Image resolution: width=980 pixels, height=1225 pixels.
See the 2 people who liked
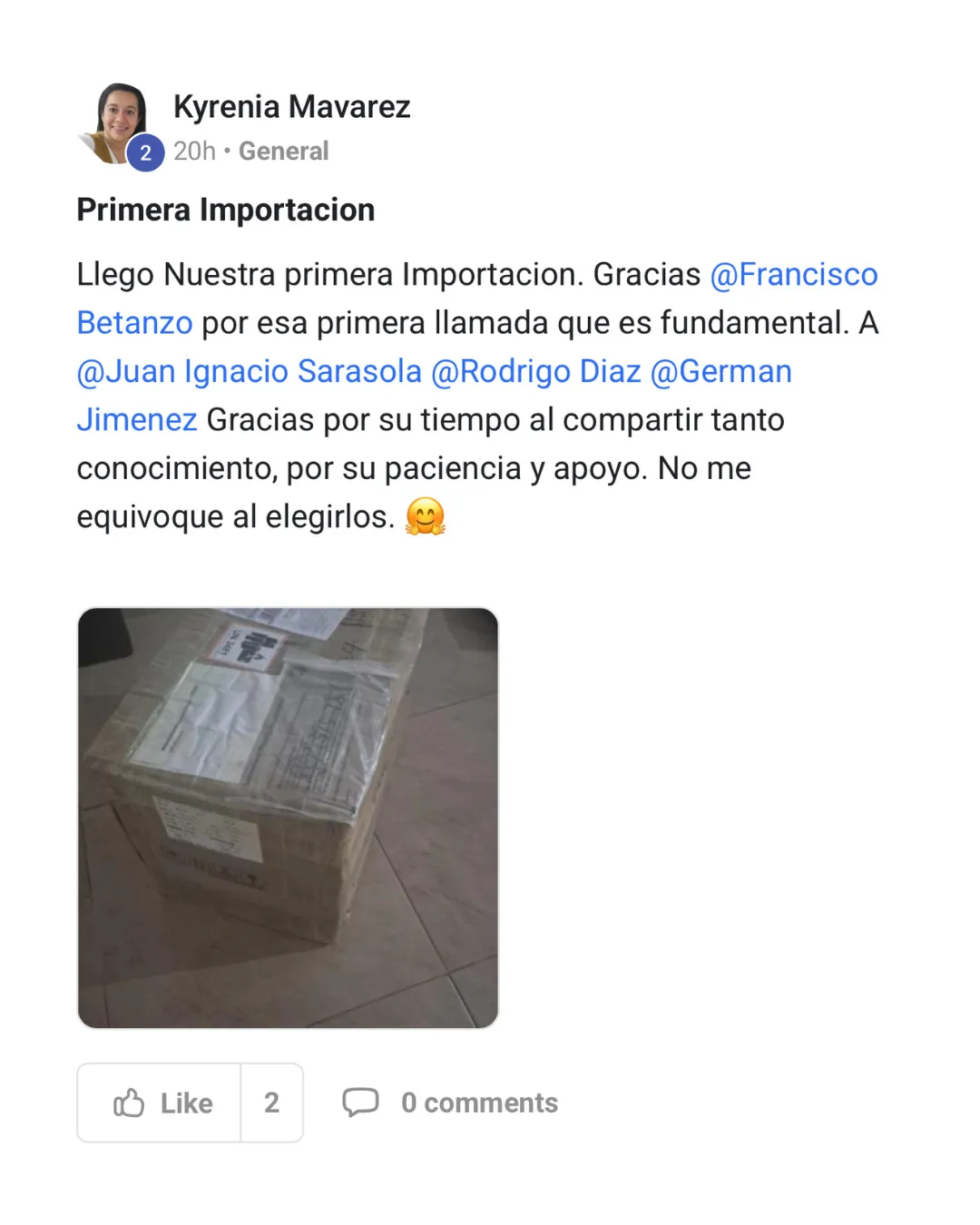pos(271,1102)
